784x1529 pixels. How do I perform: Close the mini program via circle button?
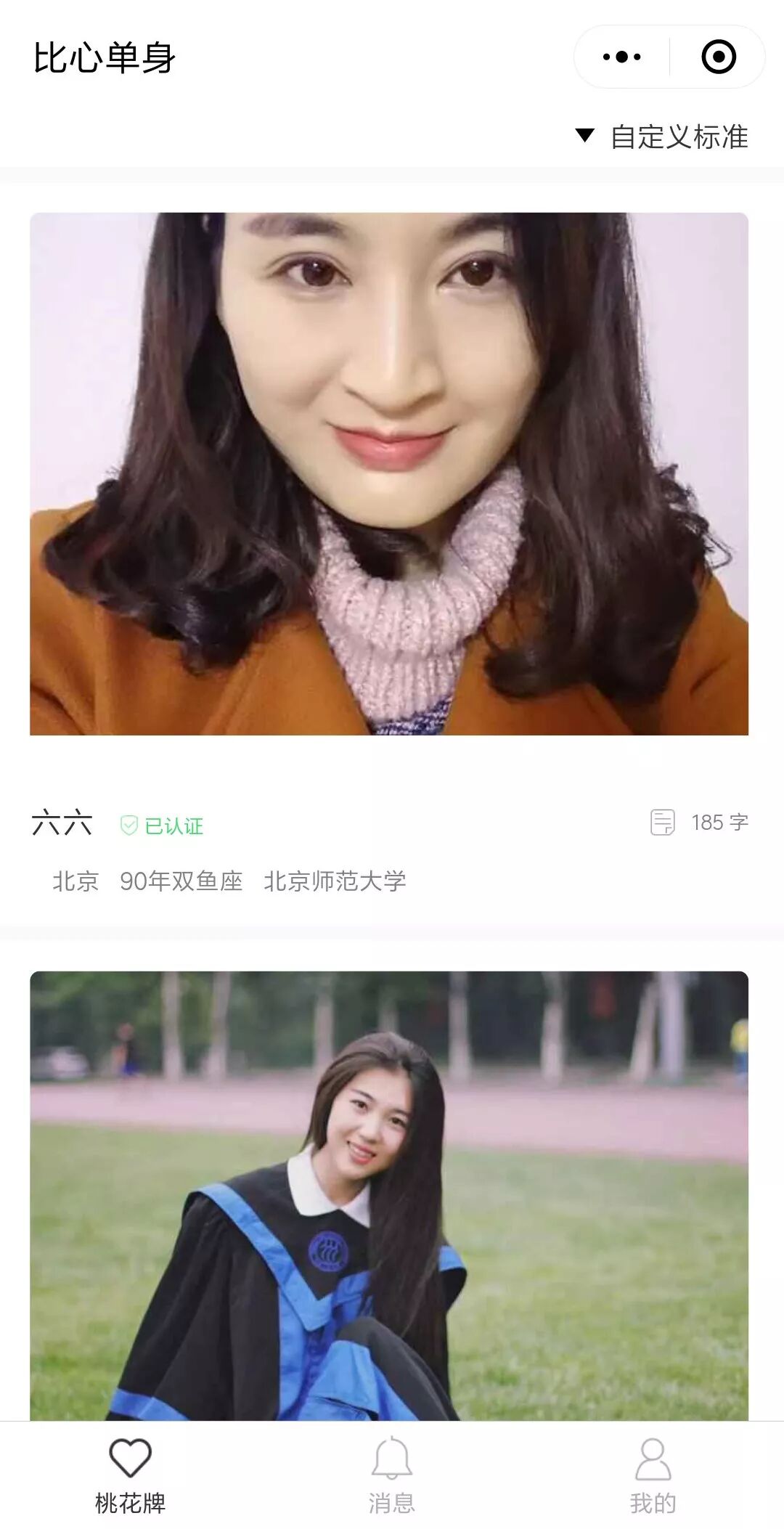pos(719,57)
